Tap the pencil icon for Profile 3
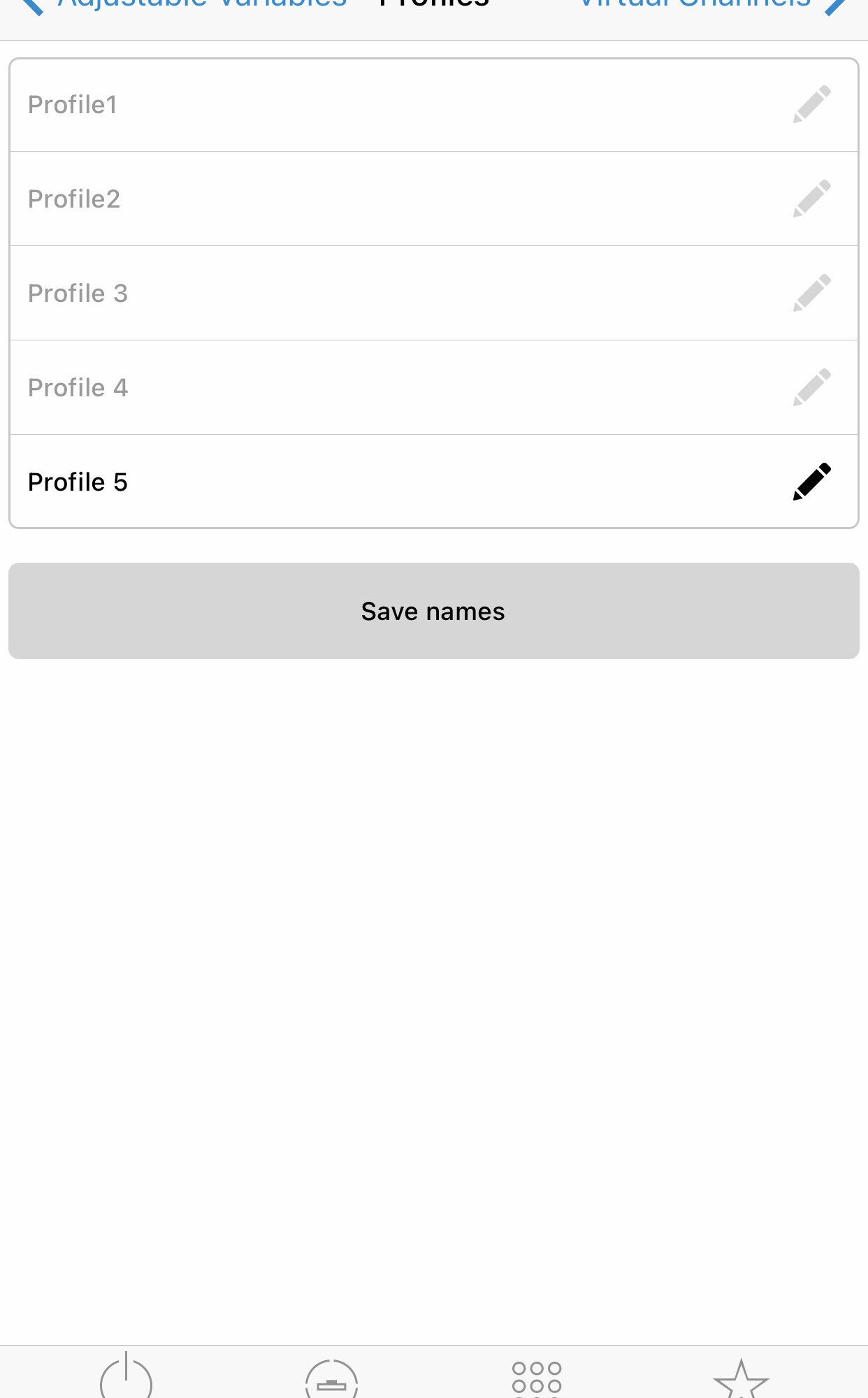 812,293
